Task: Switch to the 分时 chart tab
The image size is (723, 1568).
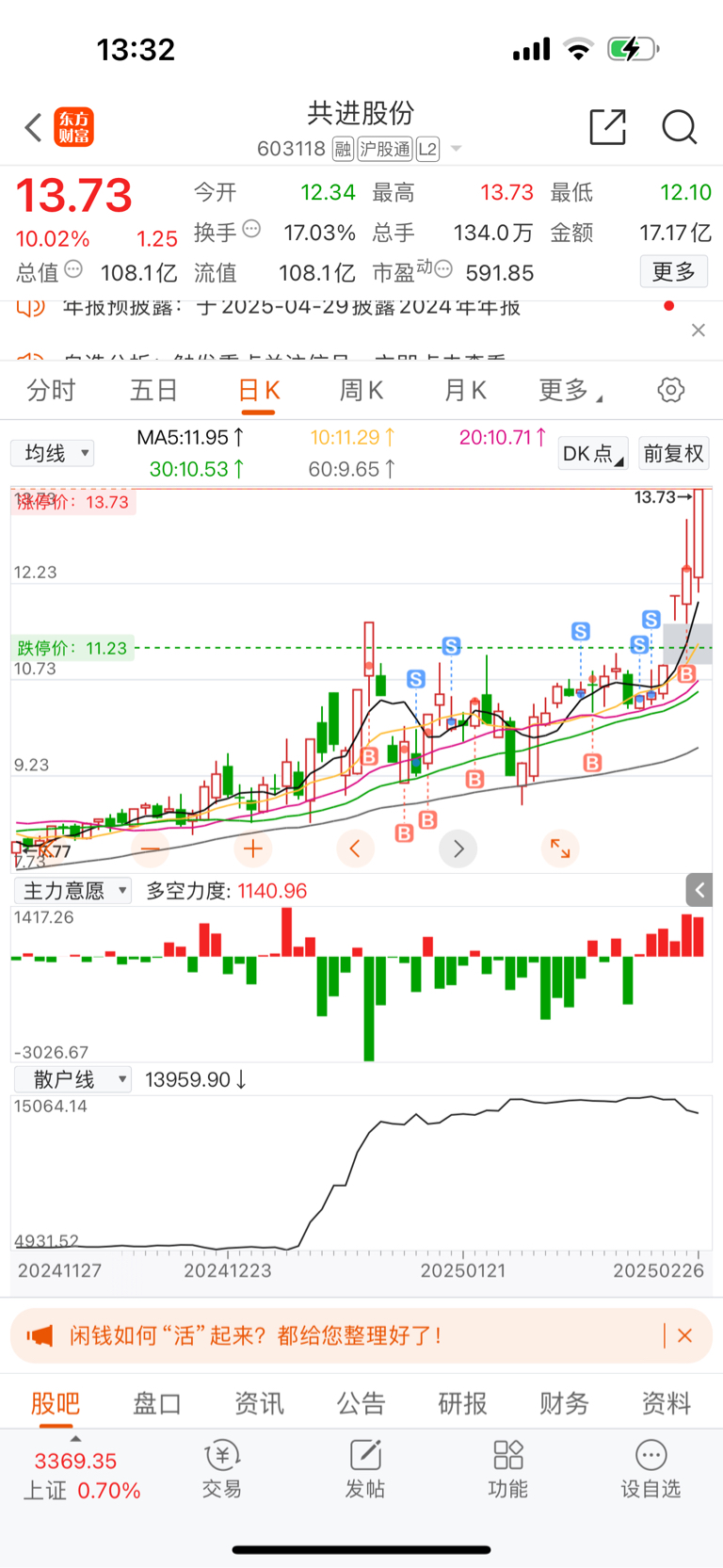Action: [51, 390]
